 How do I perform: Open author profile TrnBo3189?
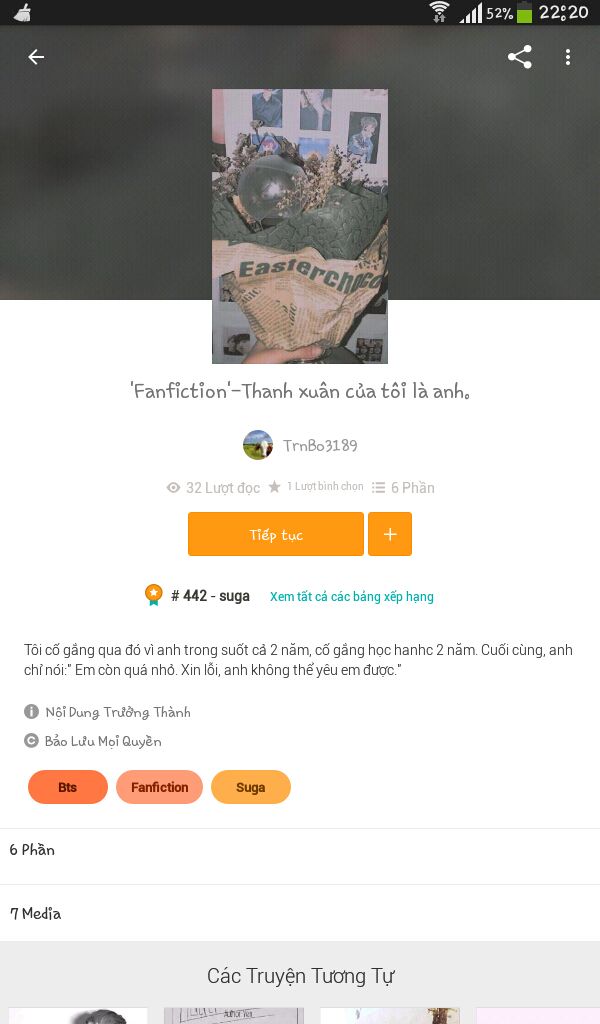click(x=300, y=445)
